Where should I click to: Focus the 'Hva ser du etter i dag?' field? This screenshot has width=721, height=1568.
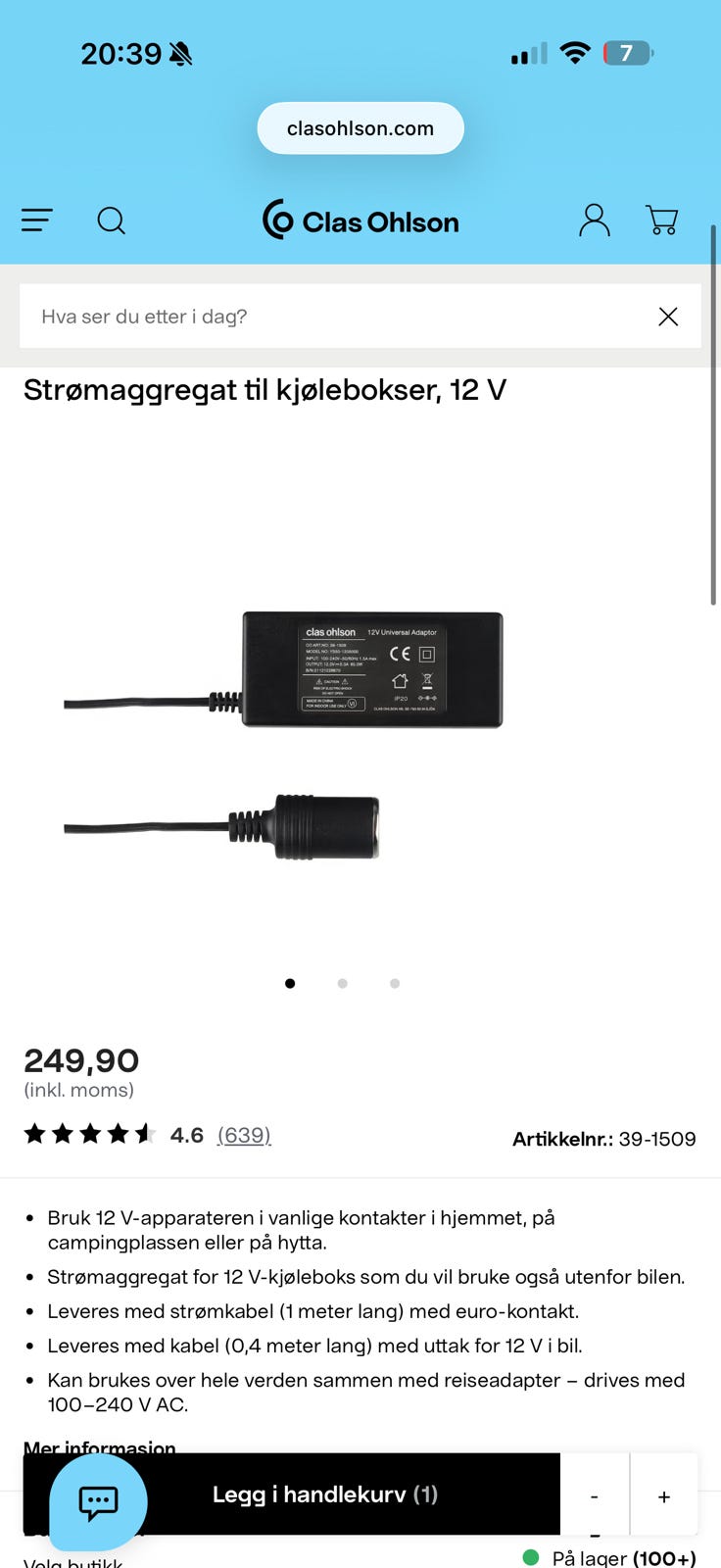point(333,317)
